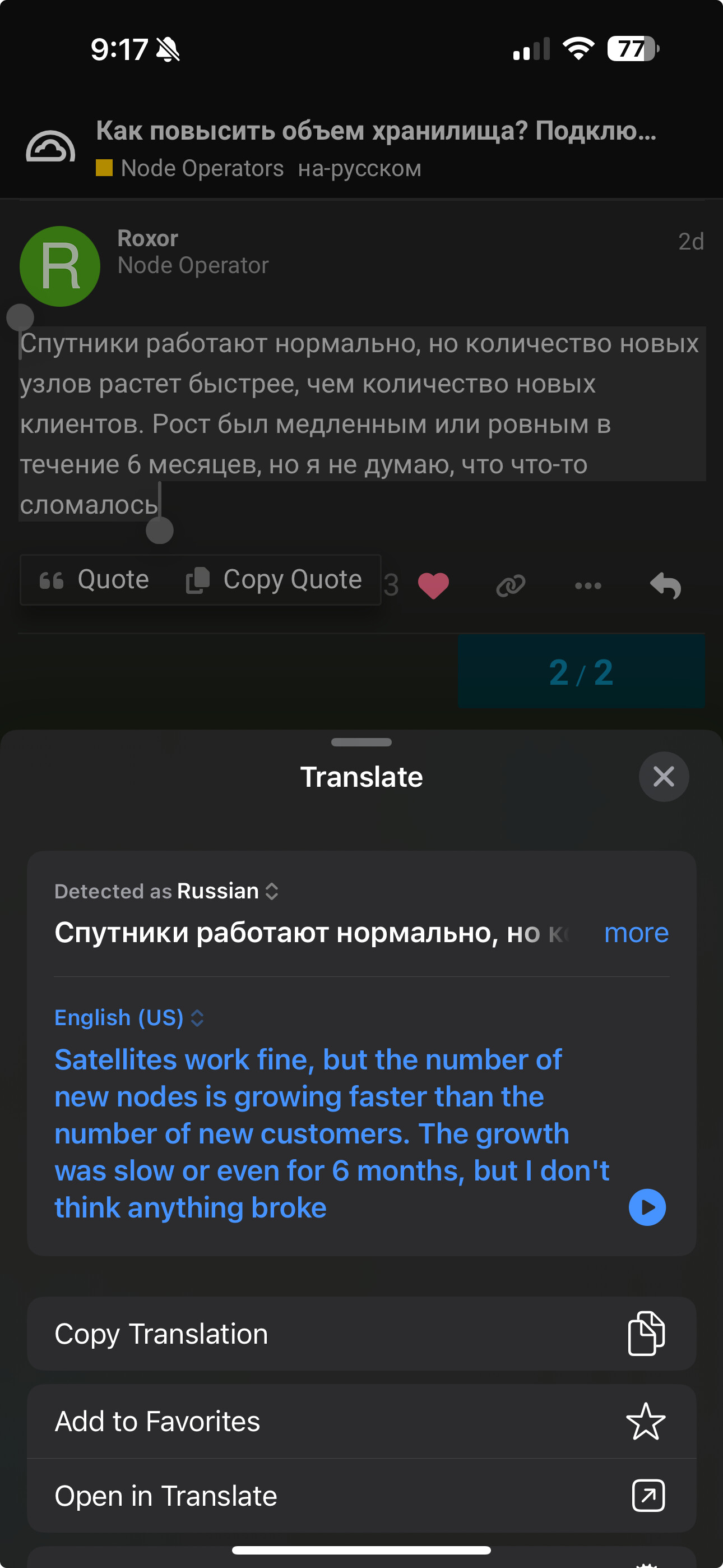Select Copy Quote option
The image size is (723, 1568).
275,579
